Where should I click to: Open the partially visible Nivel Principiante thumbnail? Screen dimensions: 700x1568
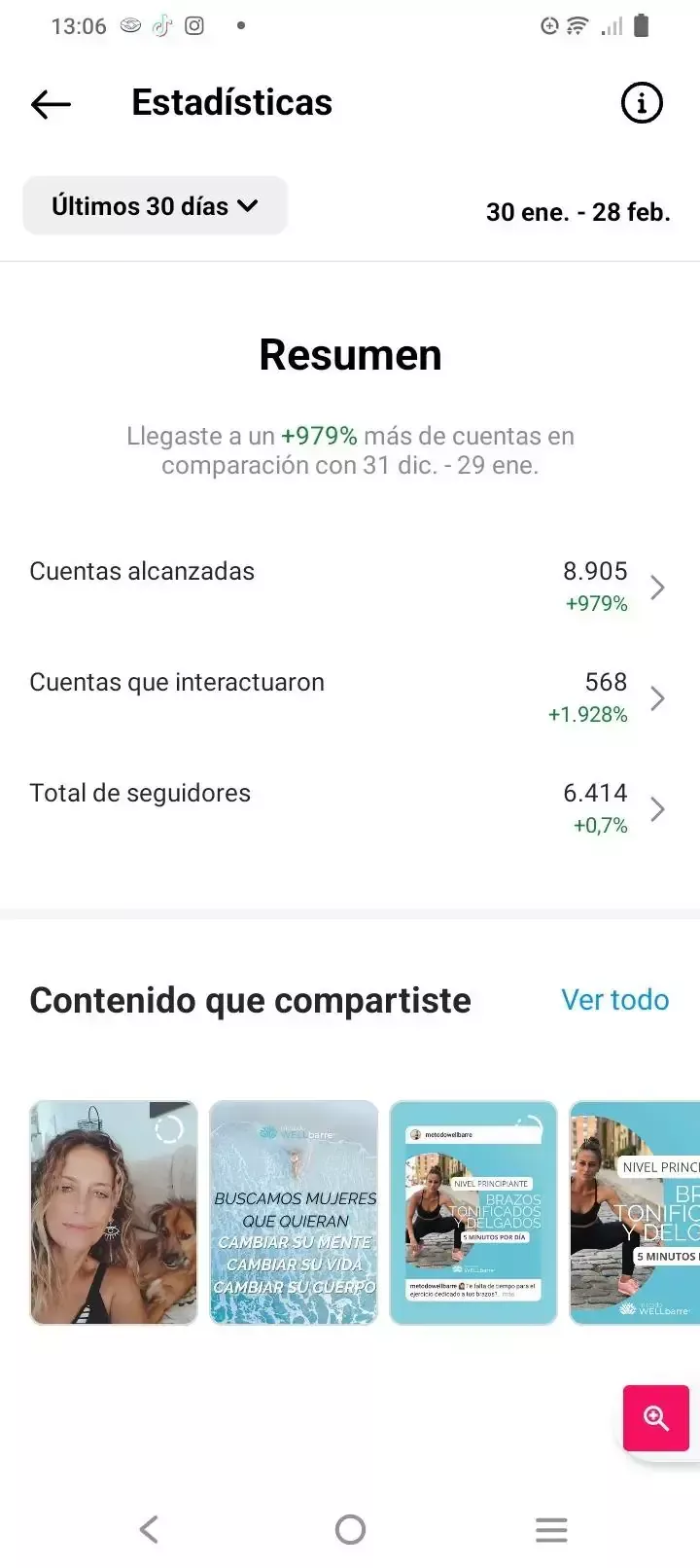coord(636,1212)
